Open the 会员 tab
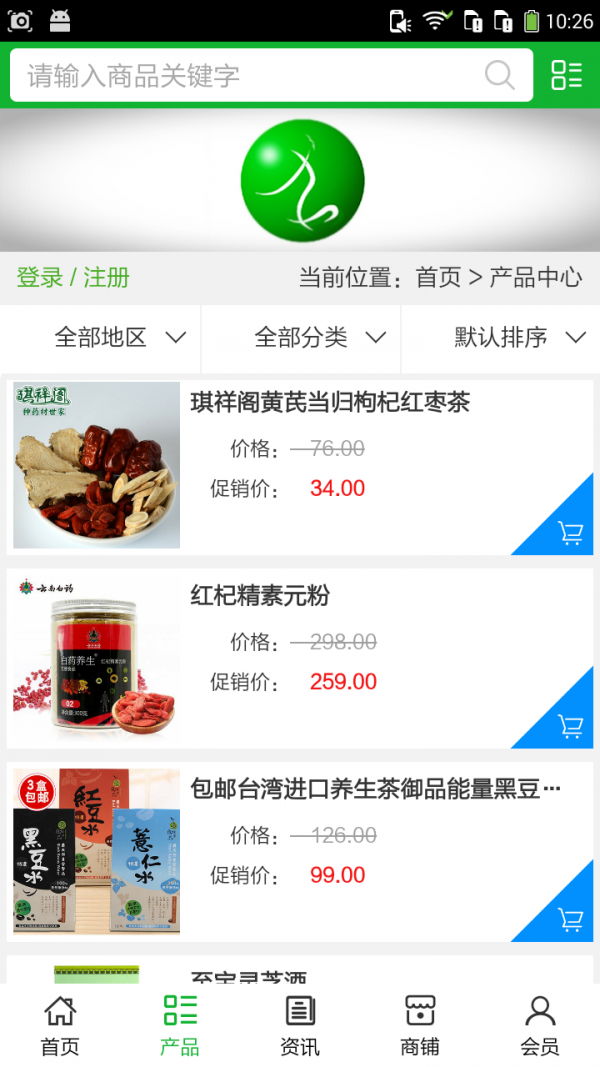The image size is (600, 1067). [x=540, y=1026]
